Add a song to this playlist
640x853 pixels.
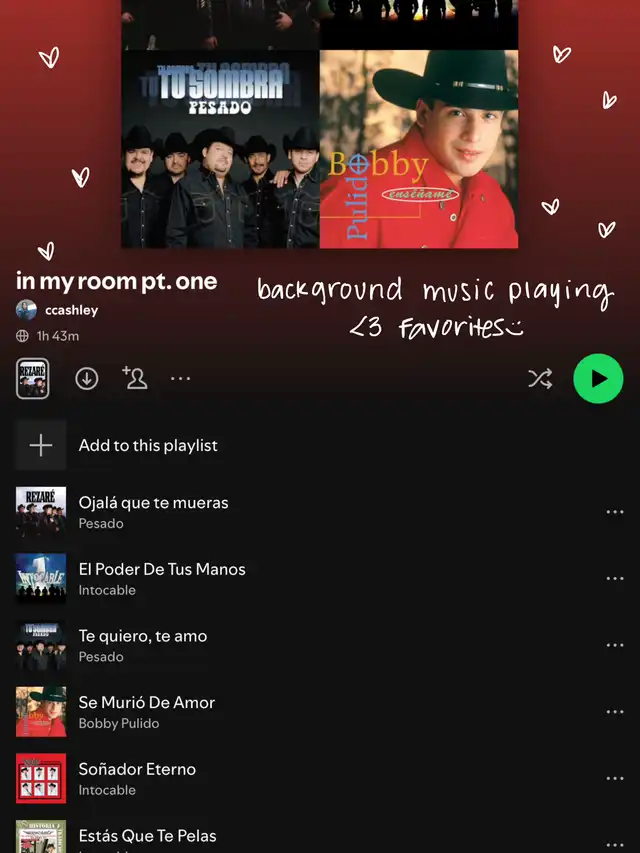pyautogui.click(x=147, y=446)
